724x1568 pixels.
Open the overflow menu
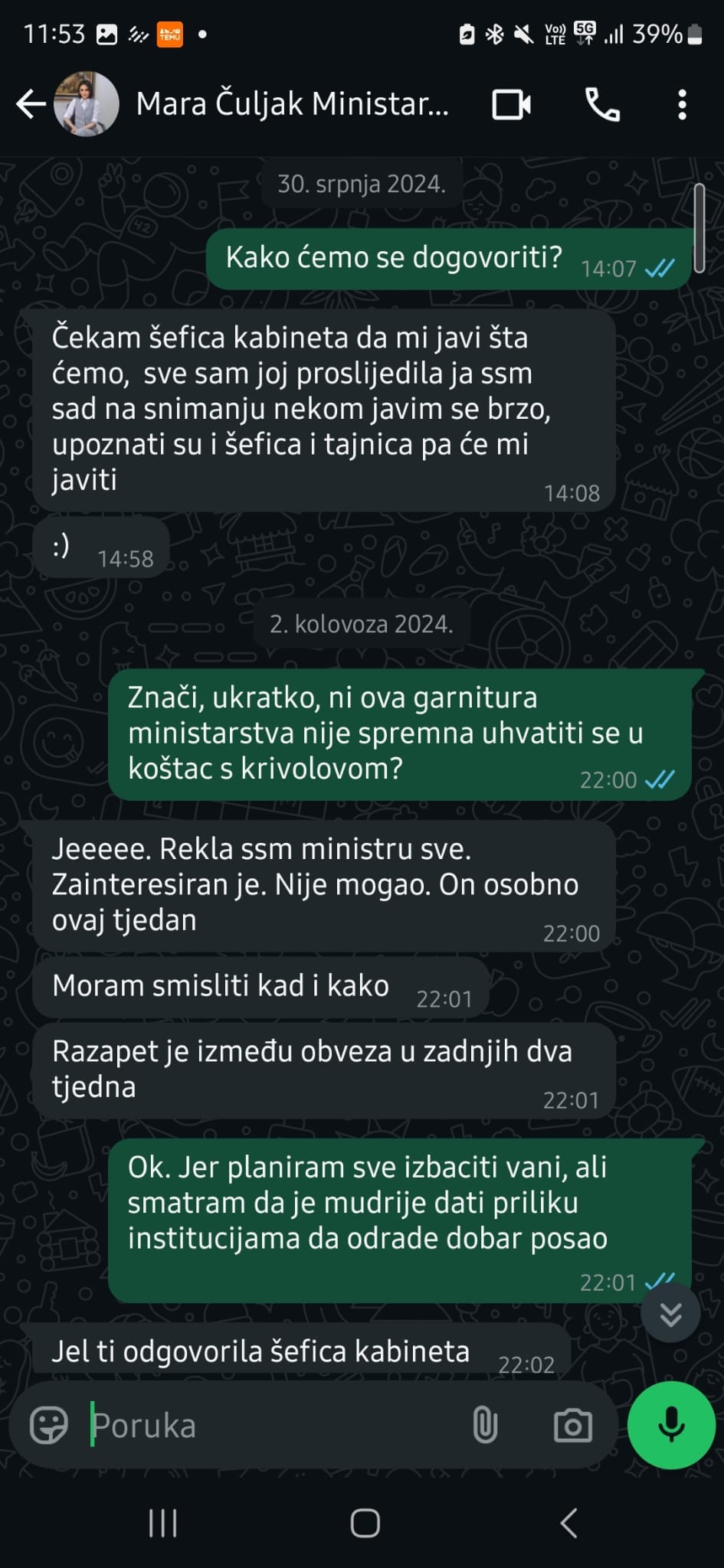pos(682,104)
